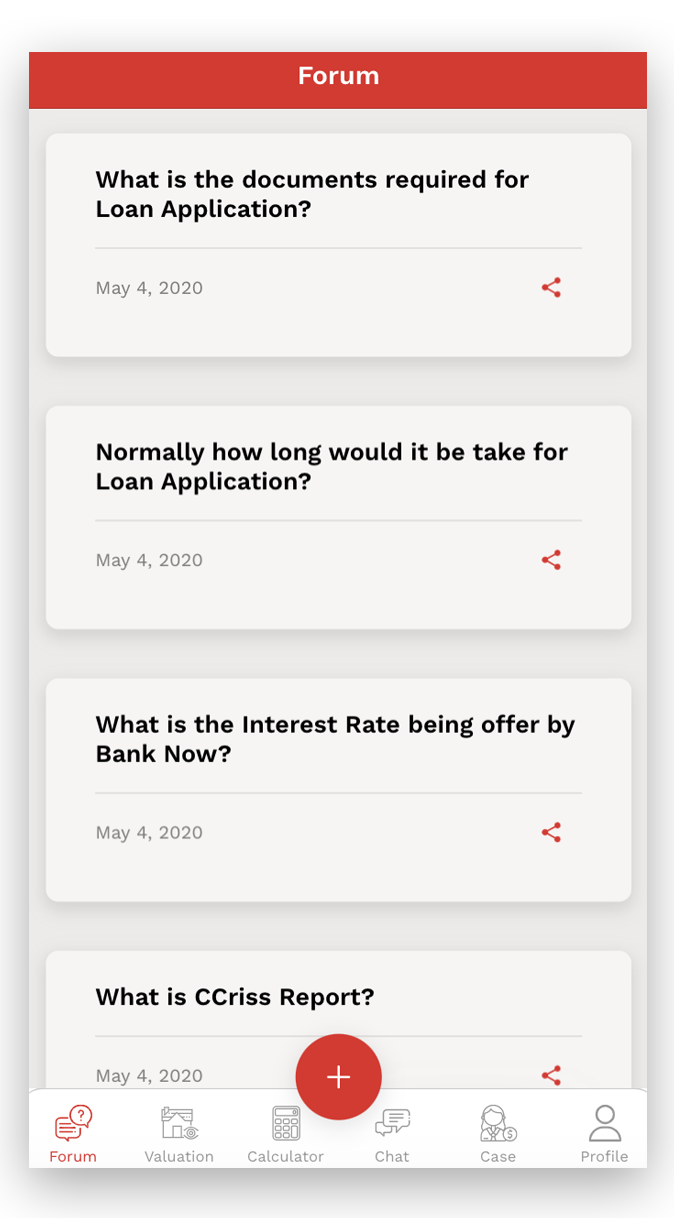Open the documents required for Loan Application question

312,195
